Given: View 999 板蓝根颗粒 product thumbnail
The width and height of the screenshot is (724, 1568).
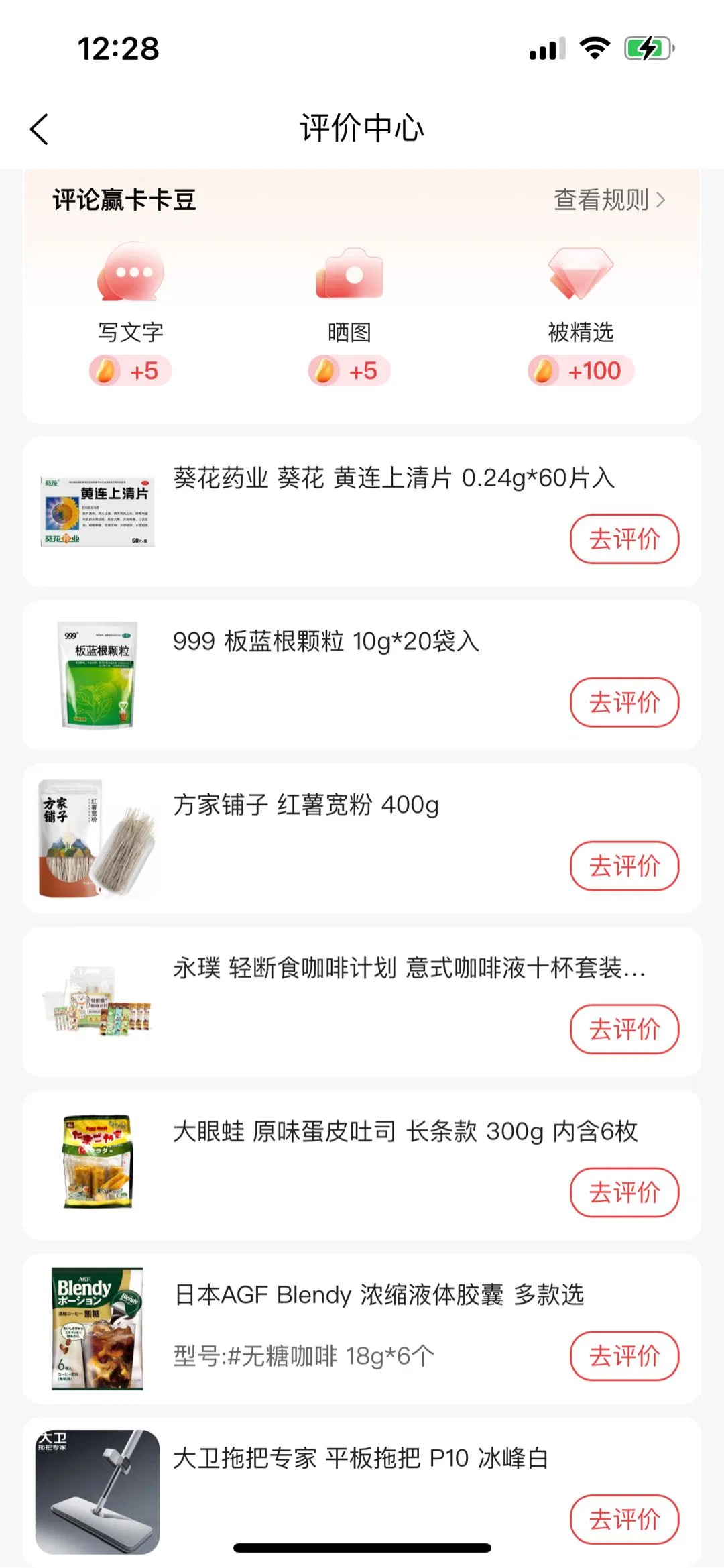Looking at the screenshot, I should [98, 675].
